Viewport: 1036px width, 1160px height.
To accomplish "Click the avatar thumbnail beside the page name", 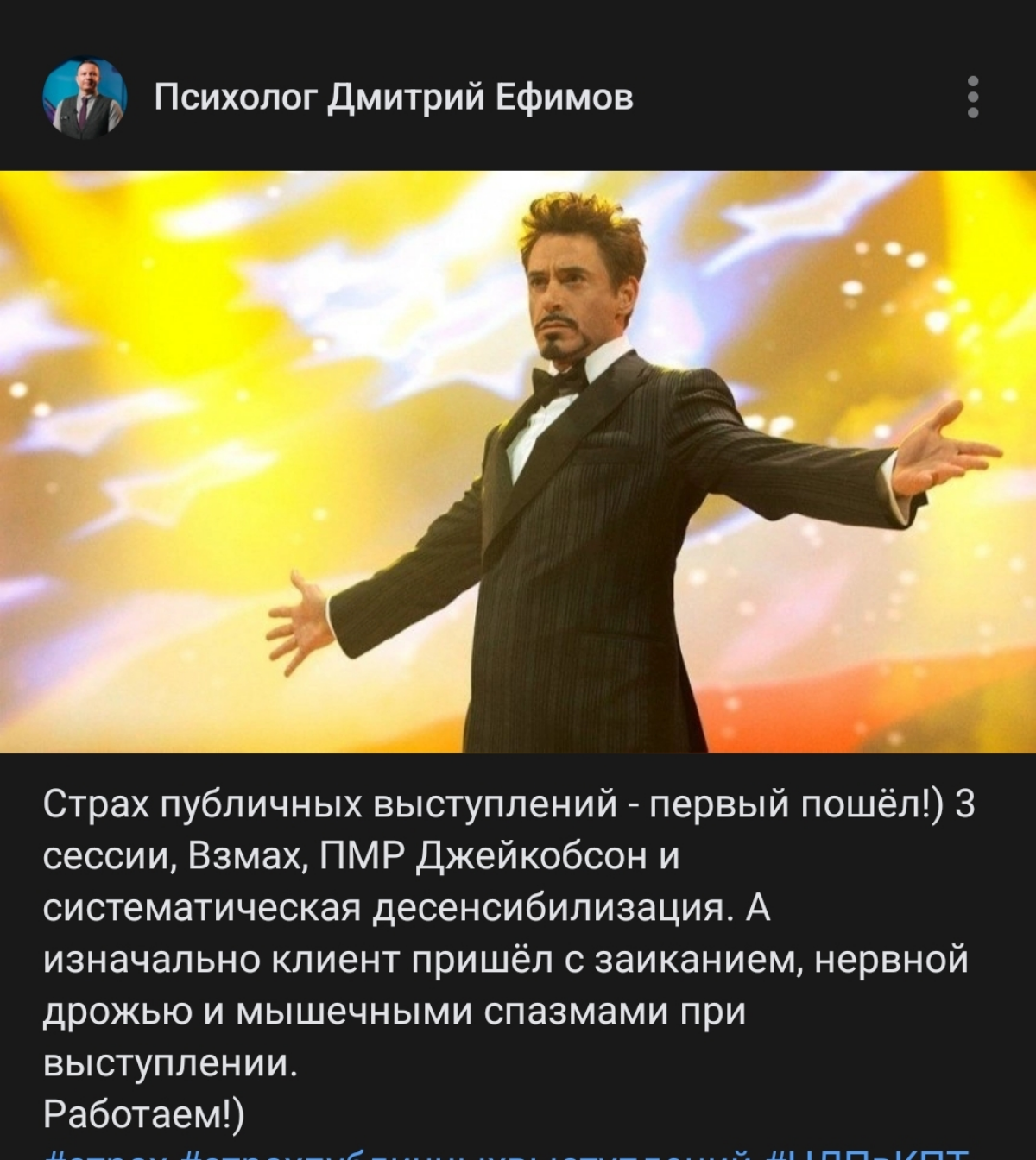I will coord(82,98).
